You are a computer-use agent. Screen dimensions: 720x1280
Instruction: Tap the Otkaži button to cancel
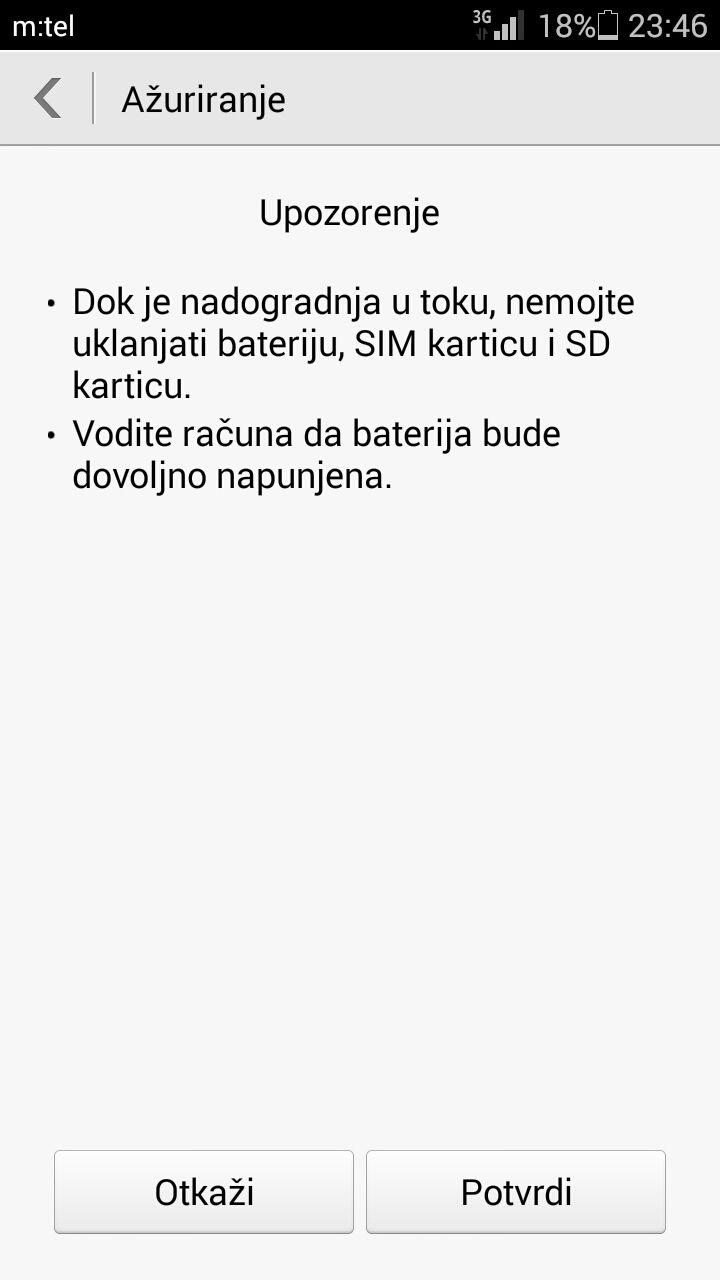204,1192
